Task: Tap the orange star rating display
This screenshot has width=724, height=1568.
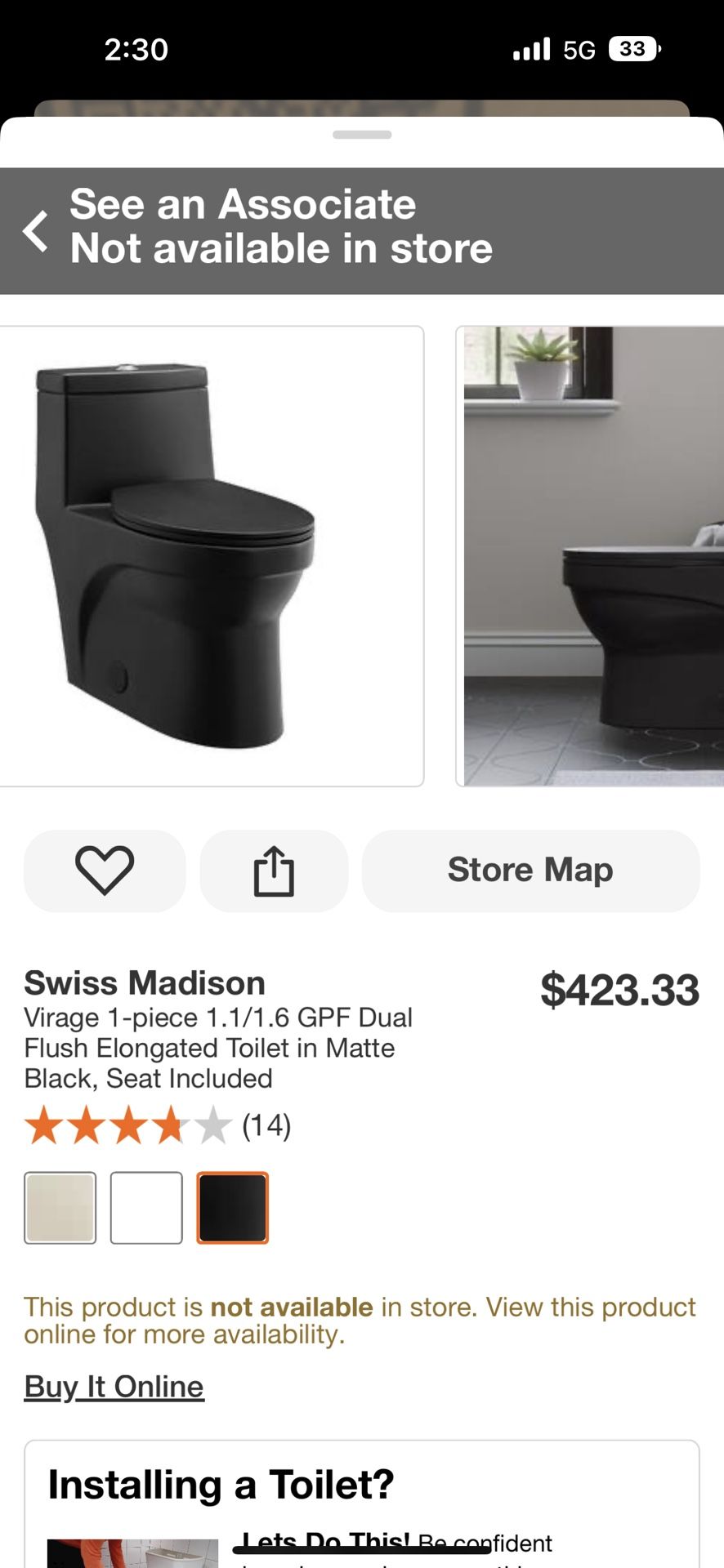Action: point(123,1125)
